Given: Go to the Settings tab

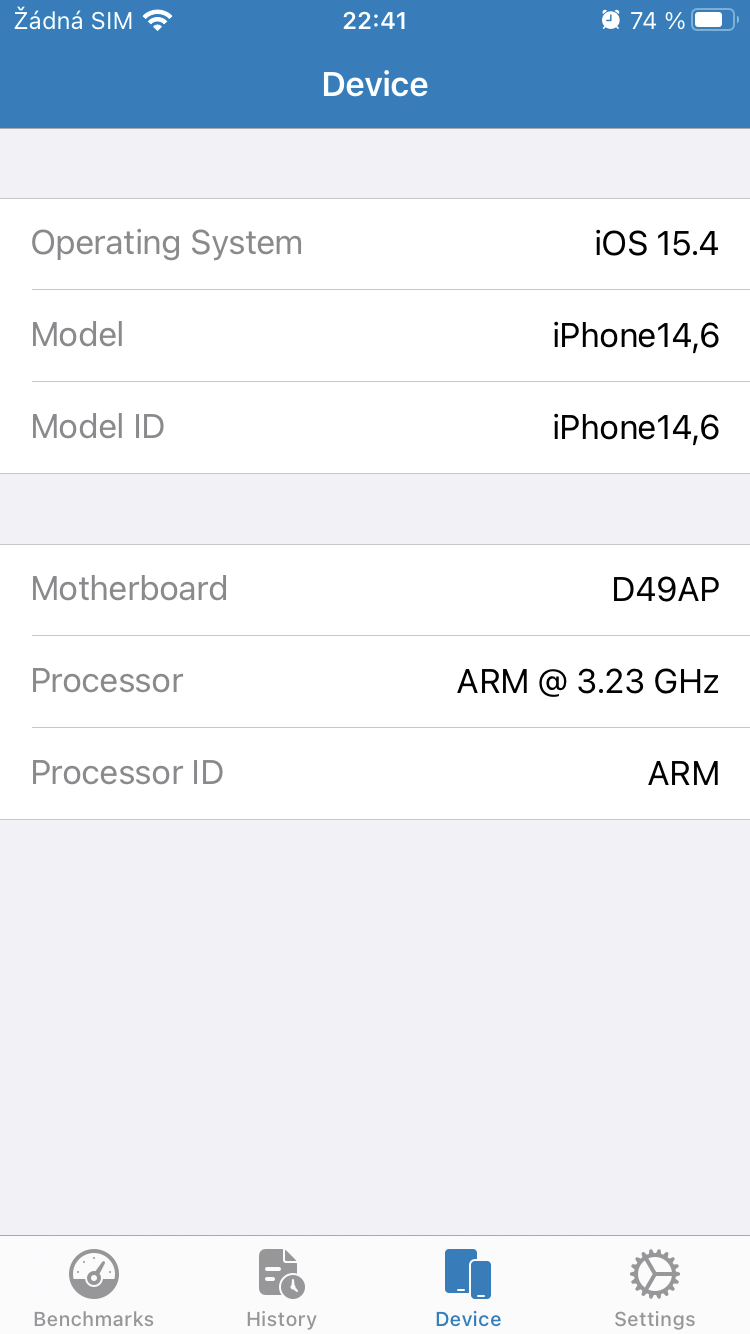Looking at the screenshot, I should point(654,1287).
